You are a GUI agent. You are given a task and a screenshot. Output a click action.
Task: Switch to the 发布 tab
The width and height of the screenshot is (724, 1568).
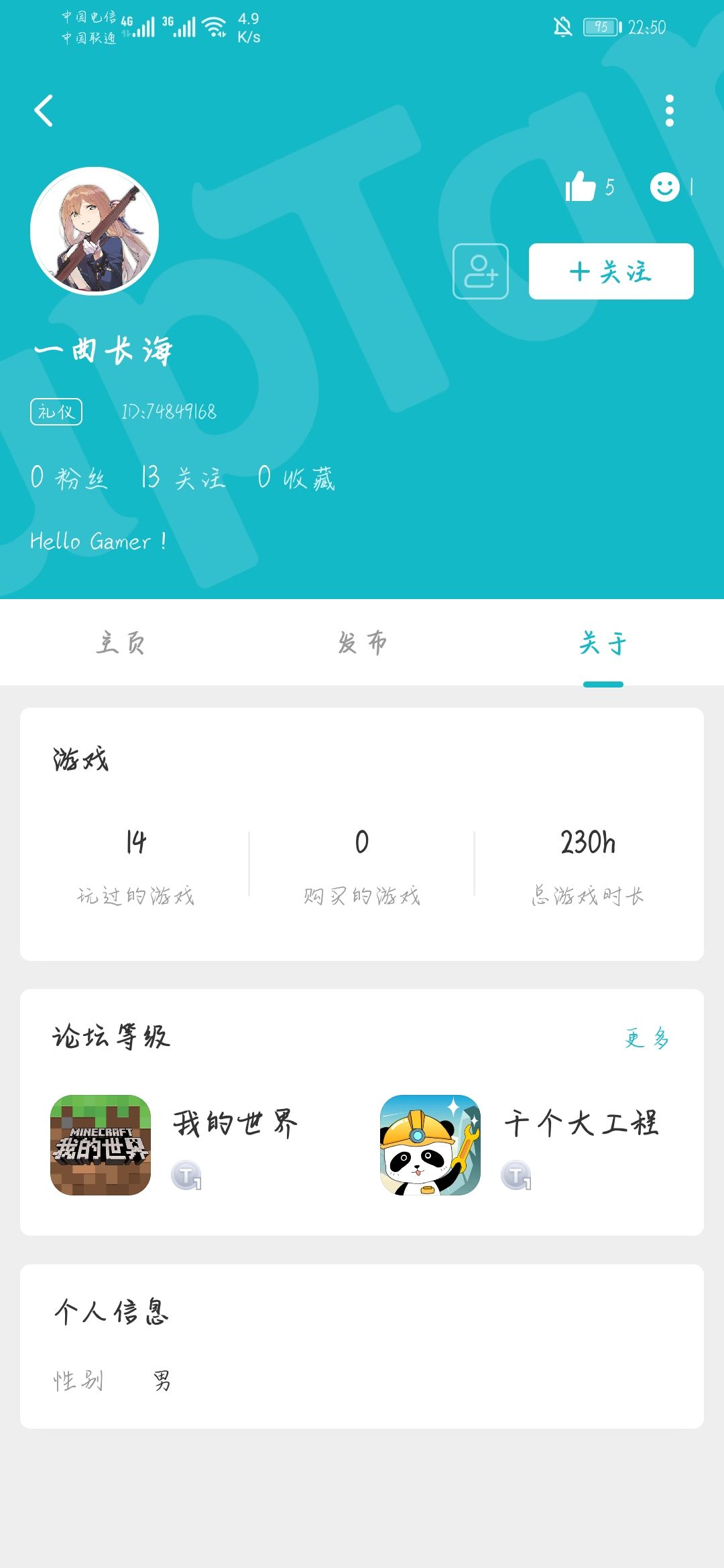(361, 642)
